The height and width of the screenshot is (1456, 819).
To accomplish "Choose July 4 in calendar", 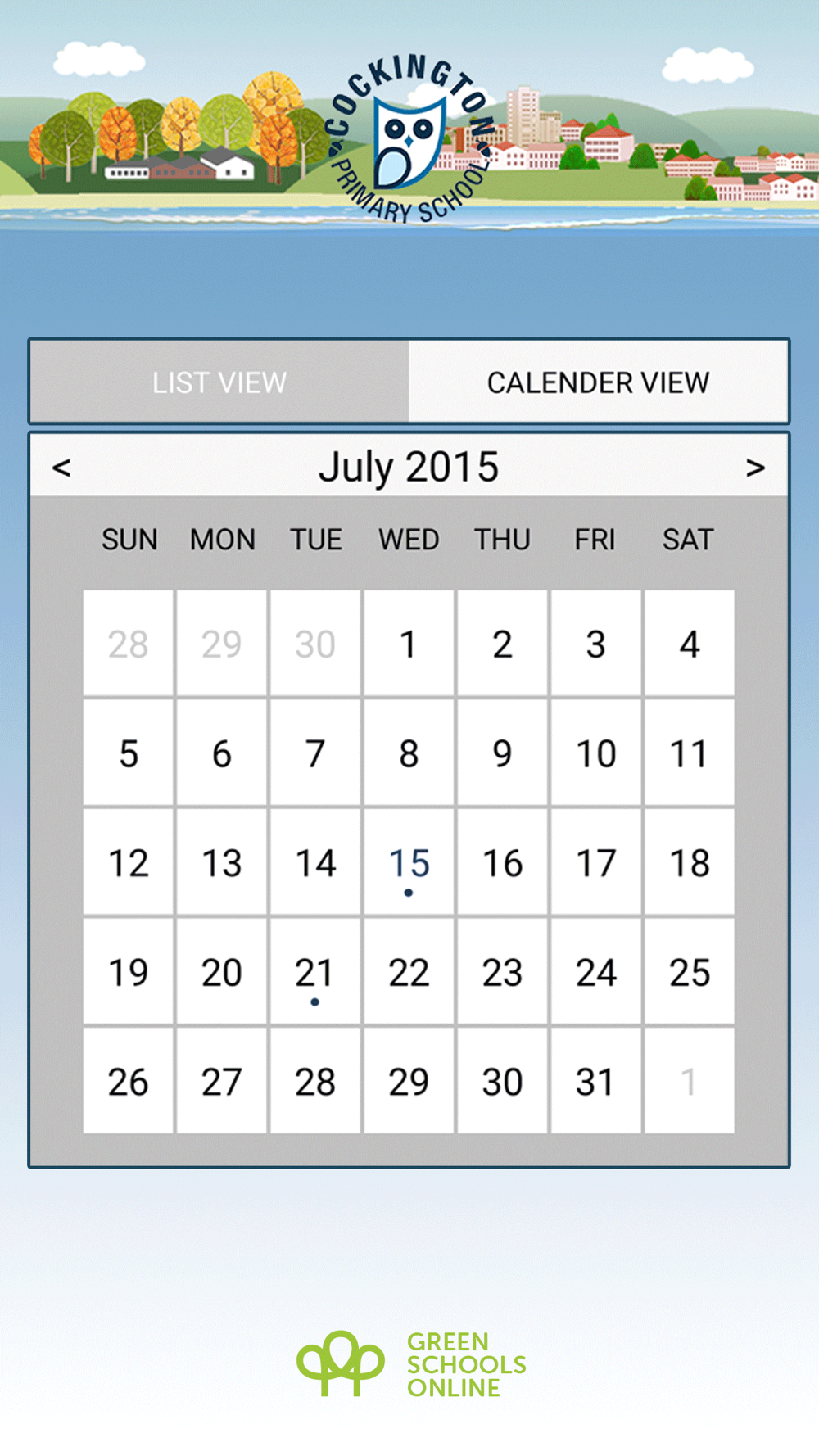I will (689, 644).
